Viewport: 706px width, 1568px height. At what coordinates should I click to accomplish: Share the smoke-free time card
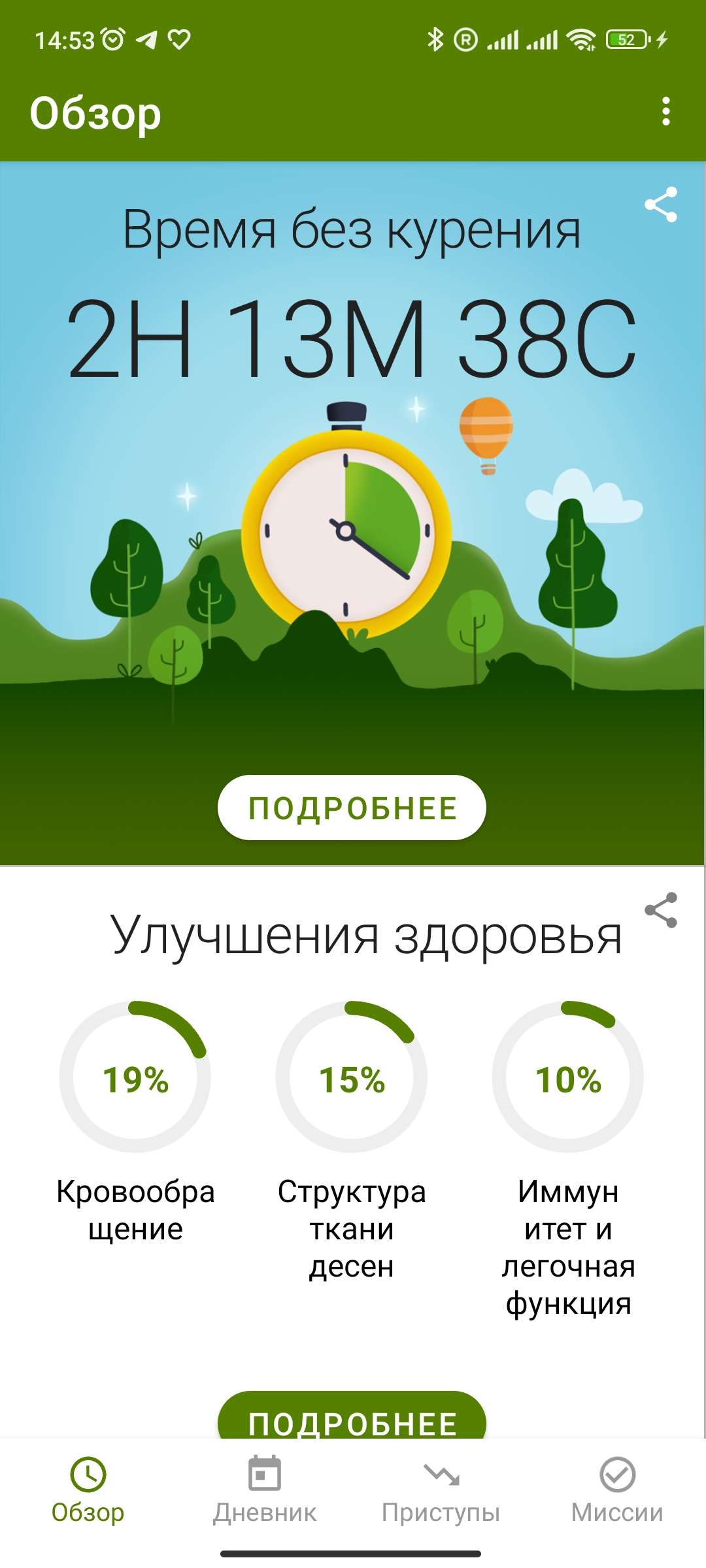coord(661,205)
